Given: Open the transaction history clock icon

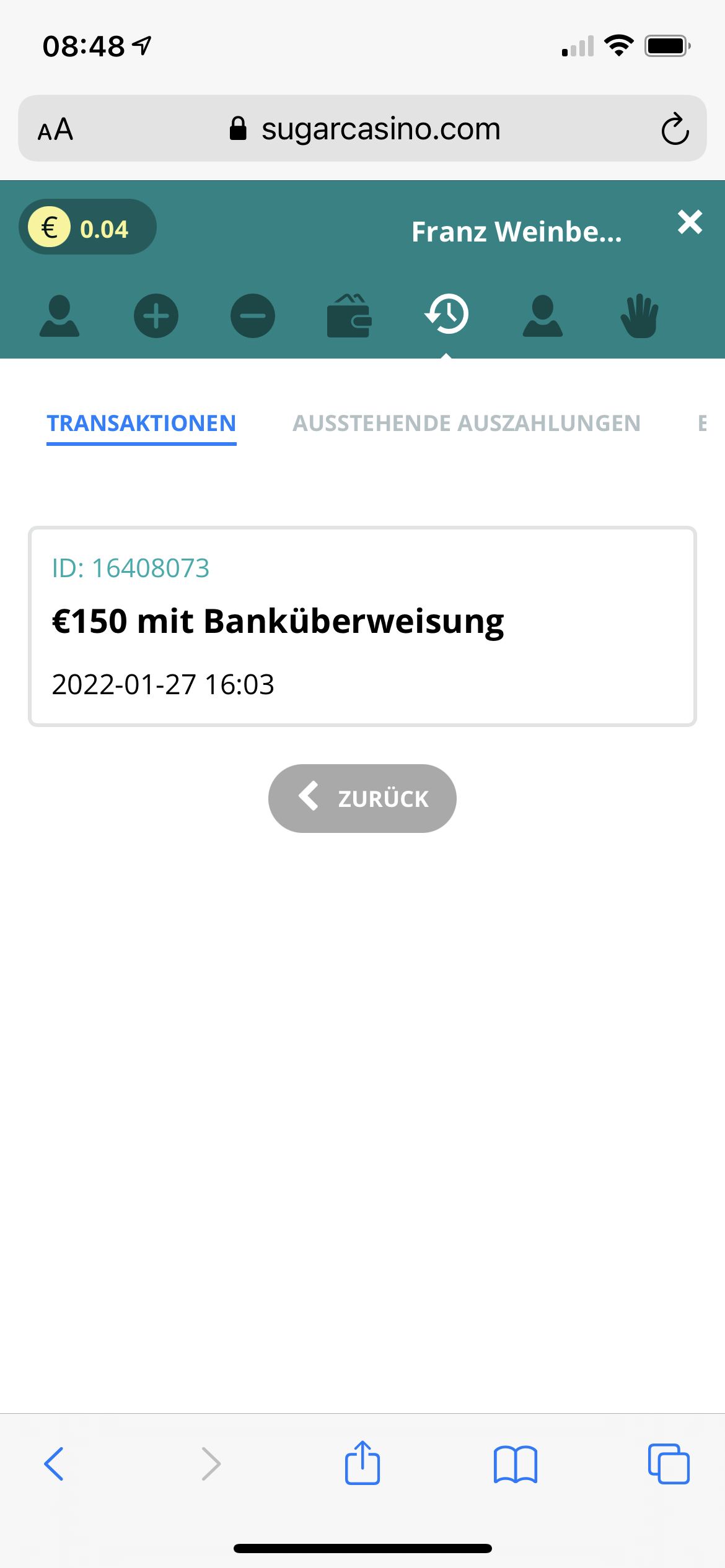Looking at the screenshot, I should pos(447,315).
